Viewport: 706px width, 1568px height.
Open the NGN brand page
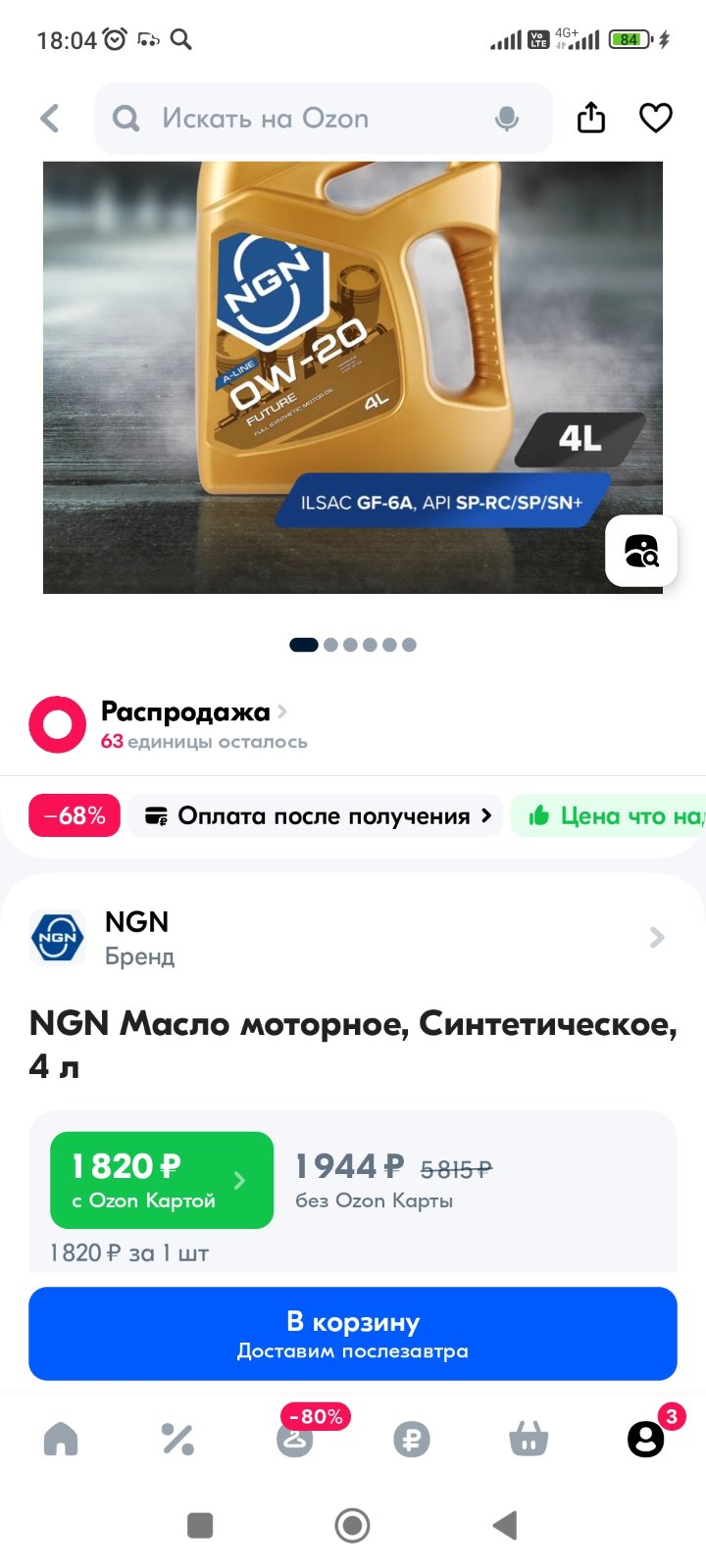(x=348, y=938)
